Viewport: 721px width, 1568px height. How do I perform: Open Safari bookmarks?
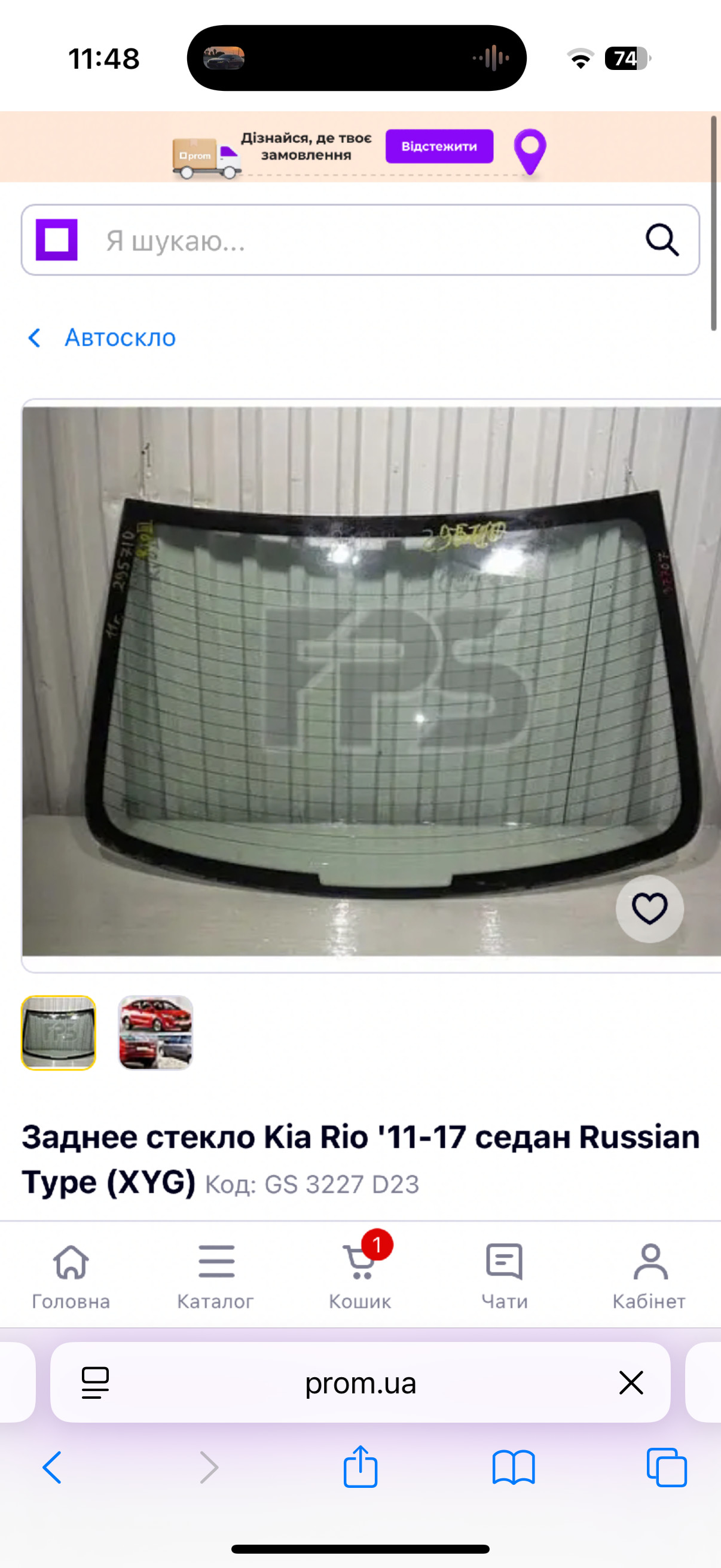click(x=514, y=1467)
